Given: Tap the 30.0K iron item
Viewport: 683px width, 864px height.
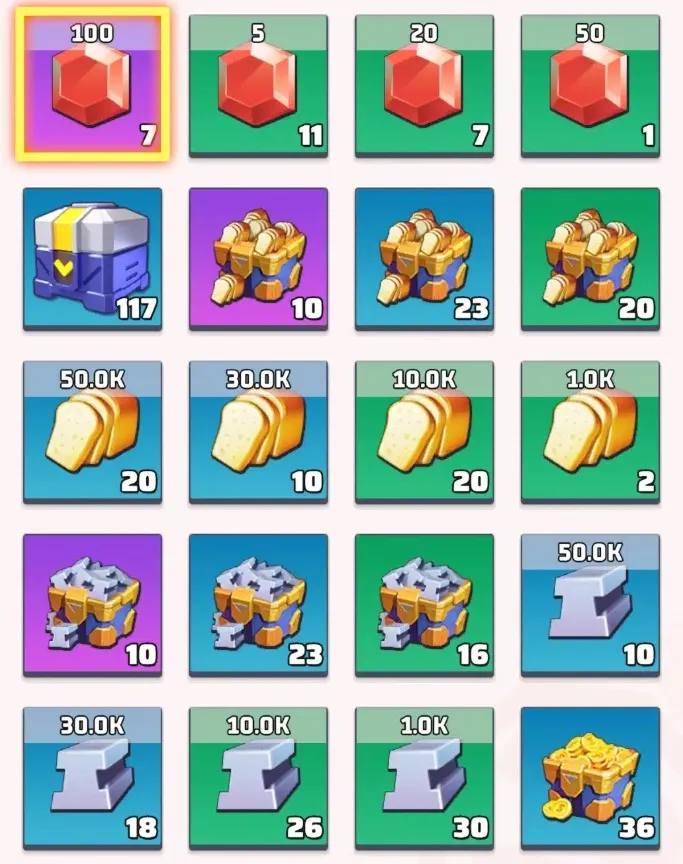Looking at the screenshot, I should coord(92,777).
